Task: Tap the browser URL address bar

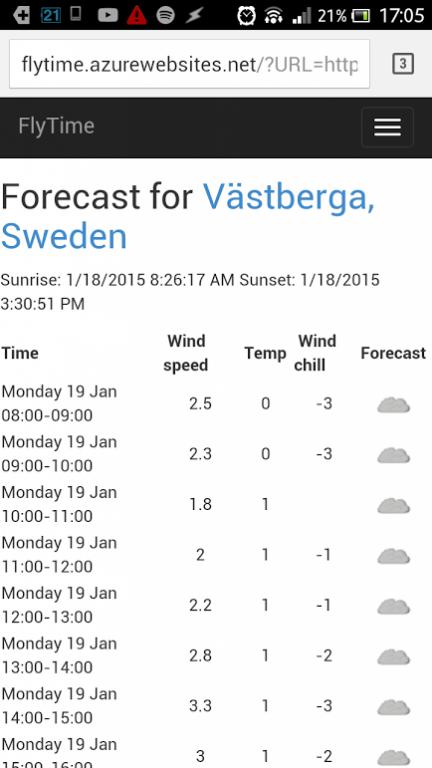Action: pyautogui.click(x=189, y=64)
